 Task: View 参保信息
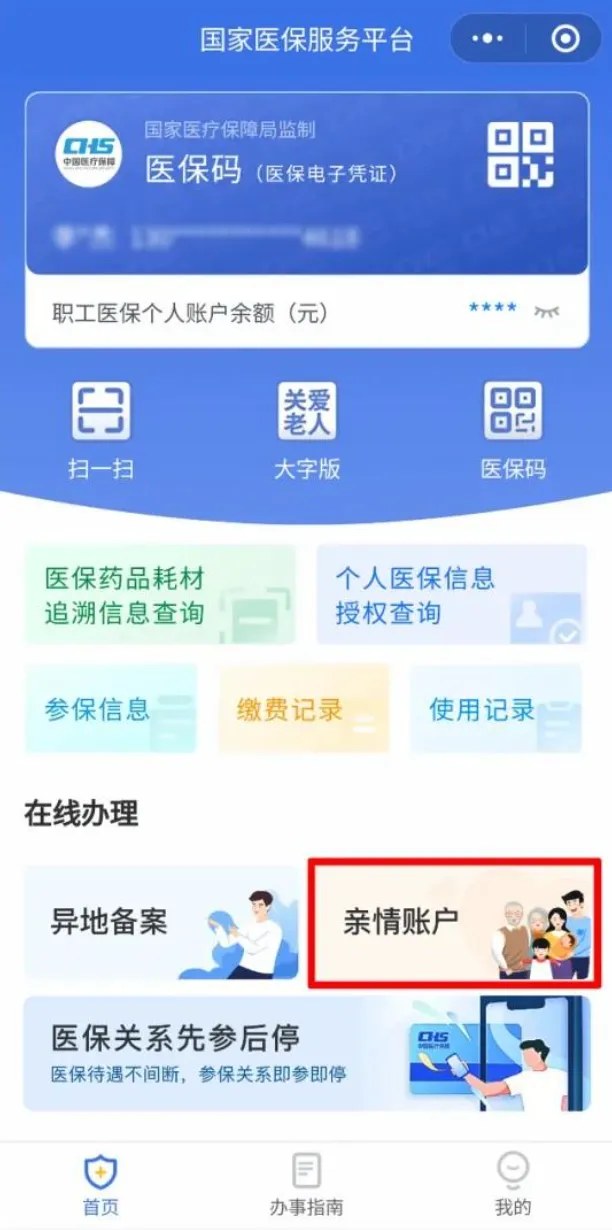point(110,709)
